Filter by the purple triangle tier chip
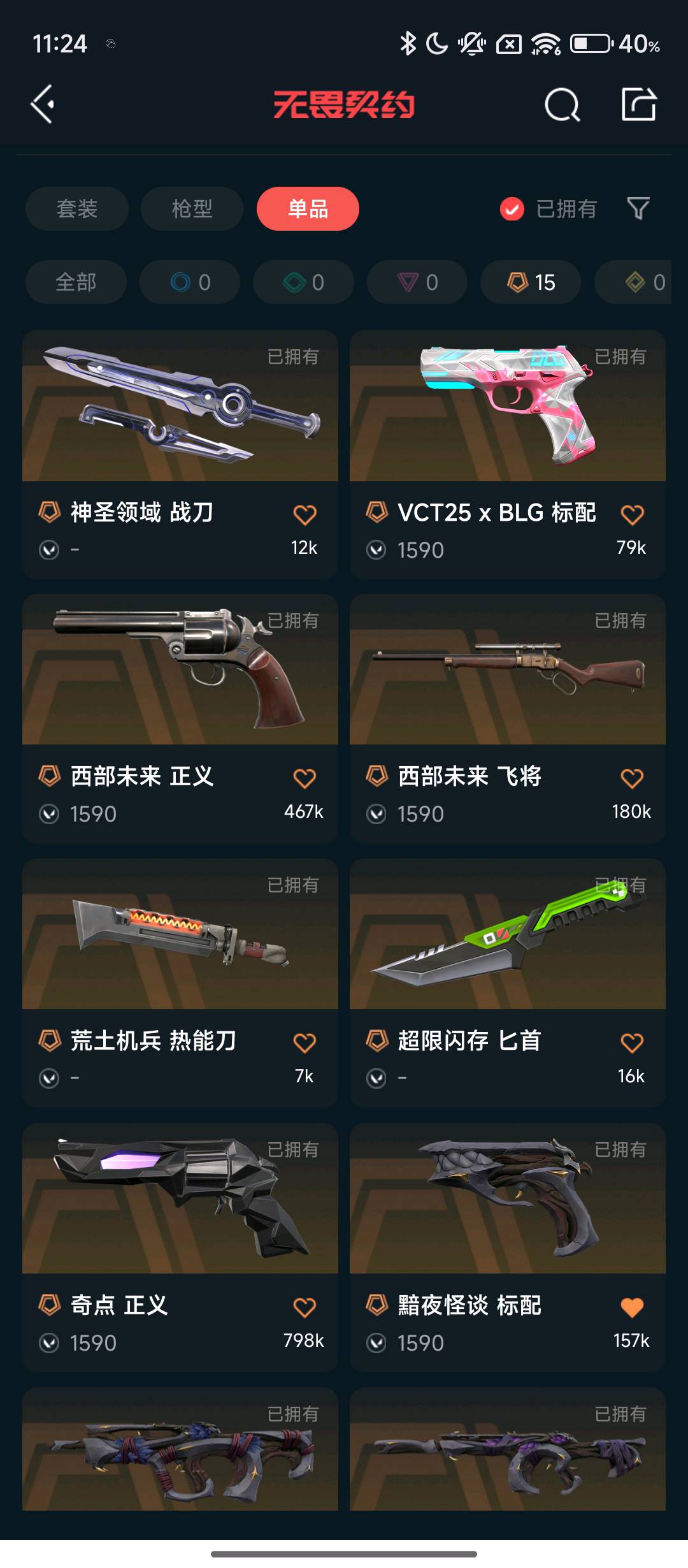 [x=417, y=282]
